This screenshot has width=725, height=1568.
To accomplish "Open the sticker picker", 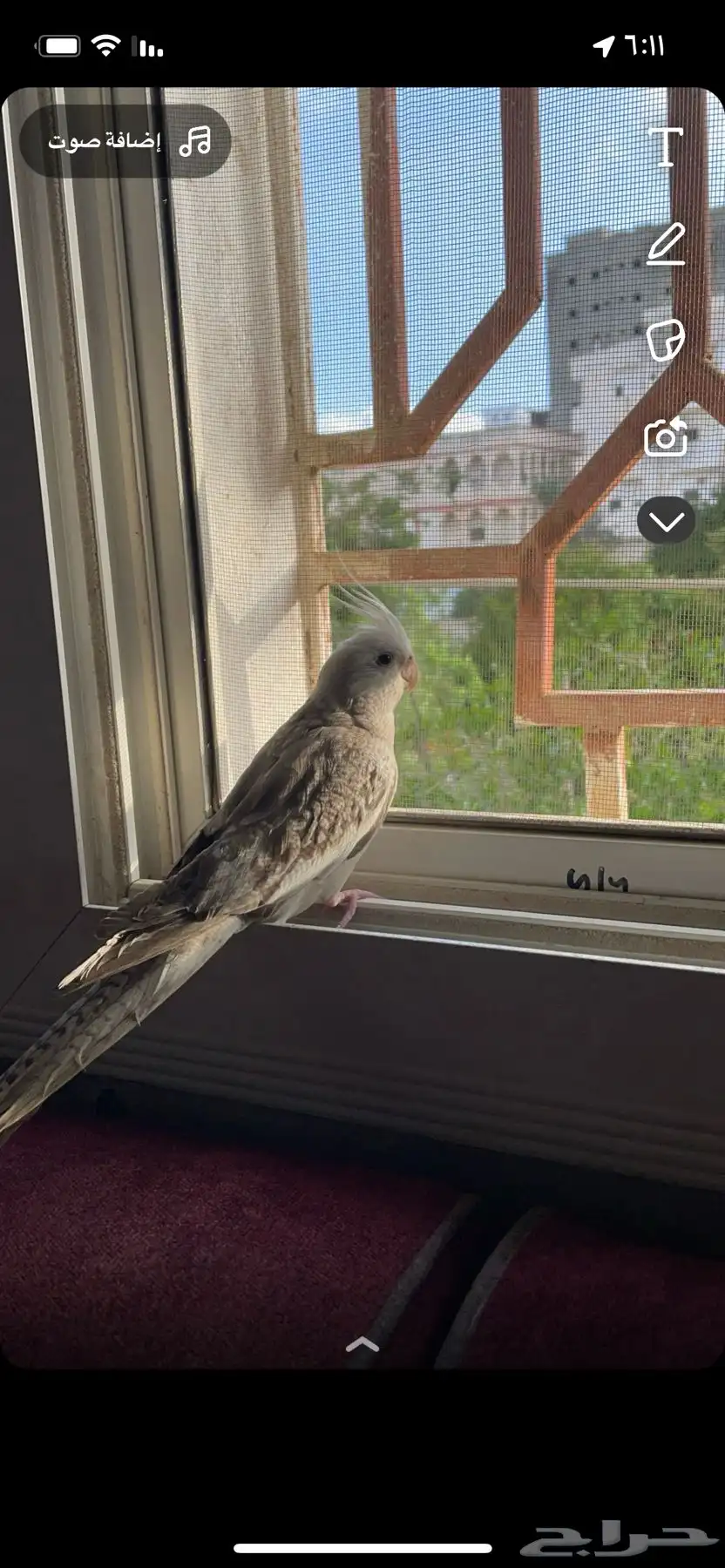I will coord(667,341).
